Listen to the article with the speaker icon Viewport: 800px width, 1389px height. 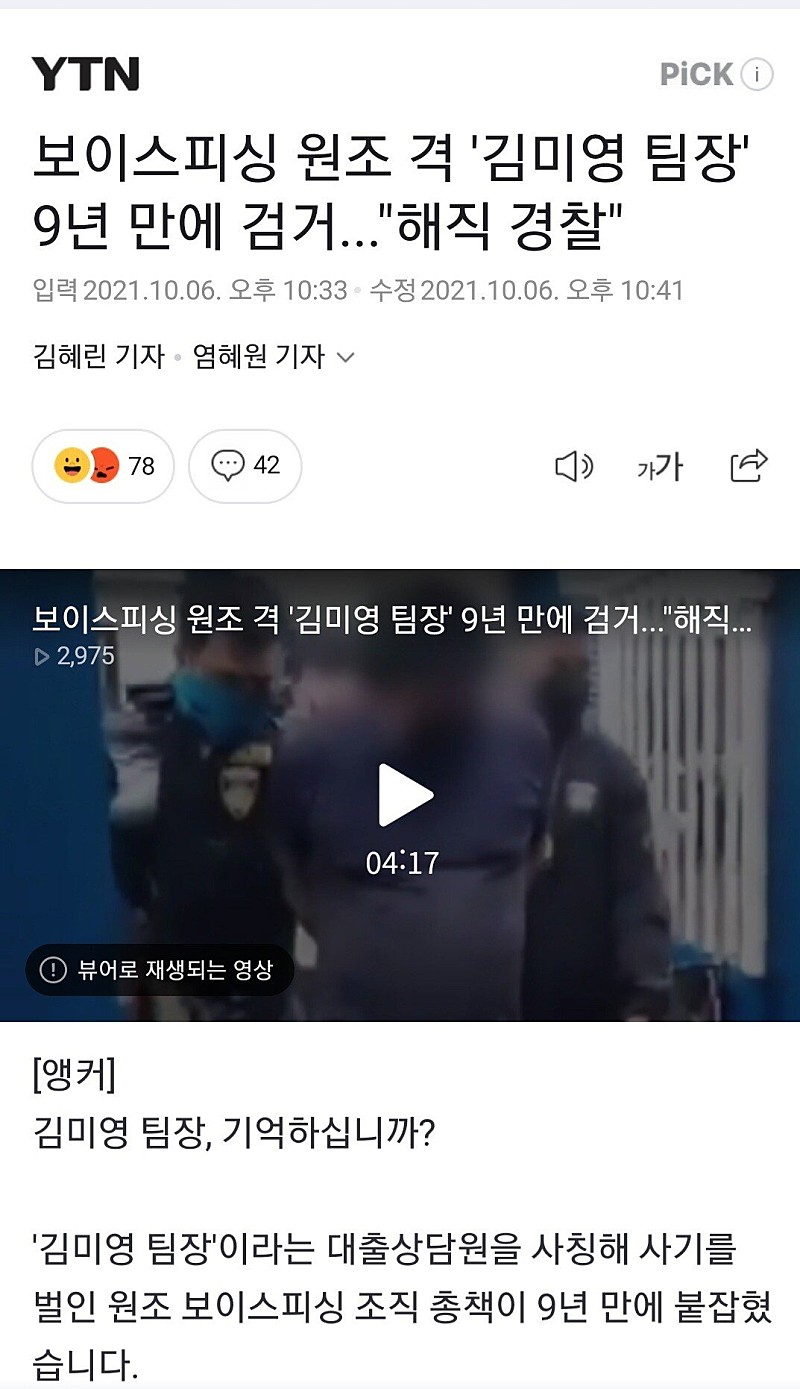coord(573,466)
